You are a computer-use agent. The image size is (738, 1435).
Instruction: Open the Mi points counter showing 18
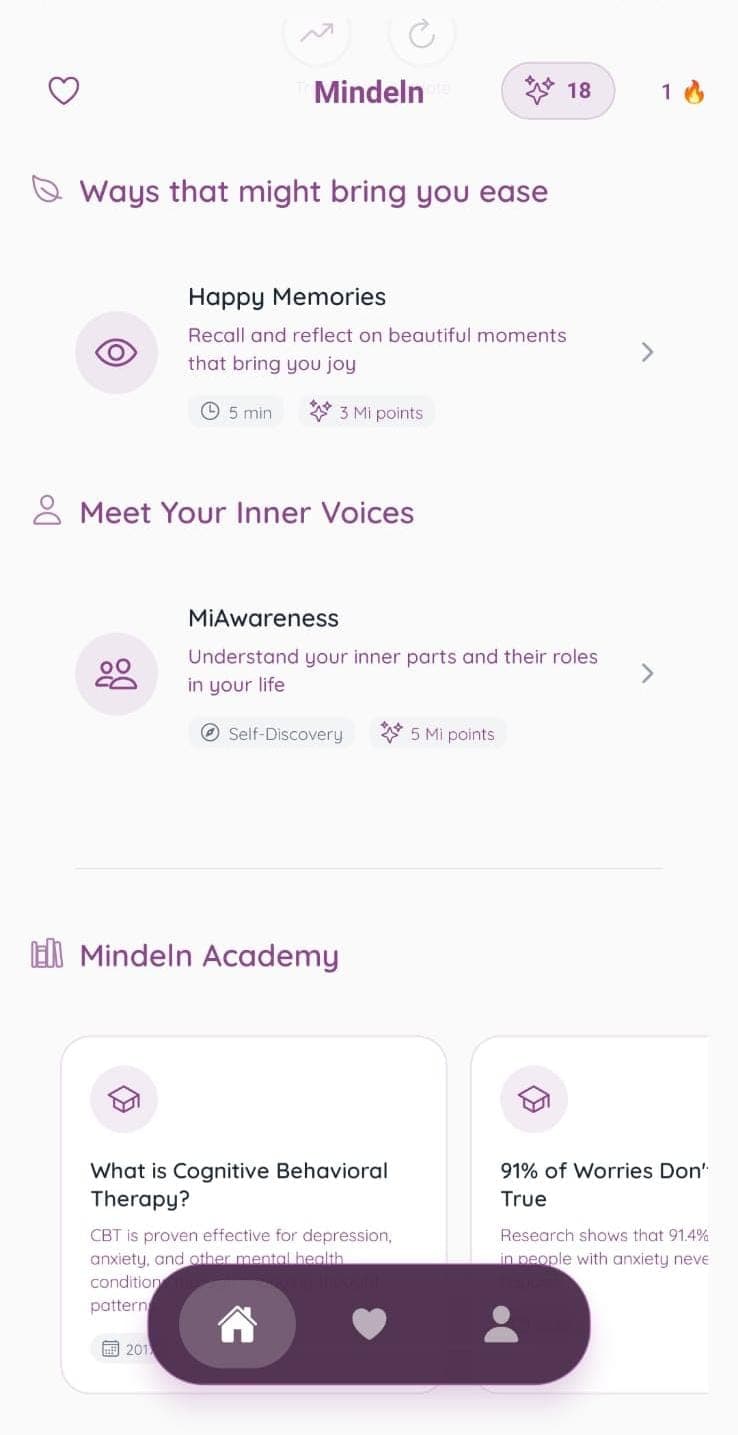(557, 90)
